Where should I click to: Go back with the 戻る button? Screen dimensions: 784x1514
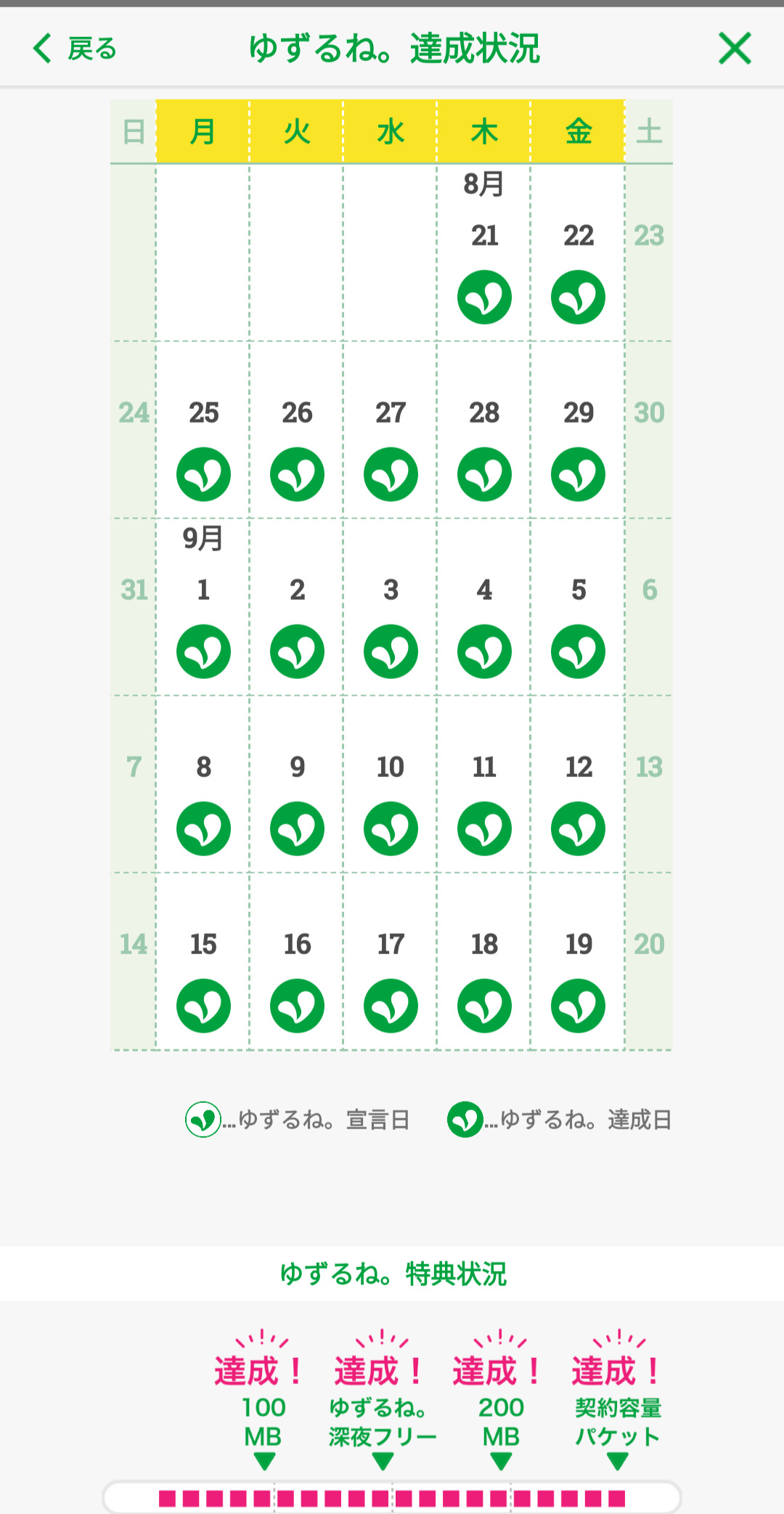[75, 49]
